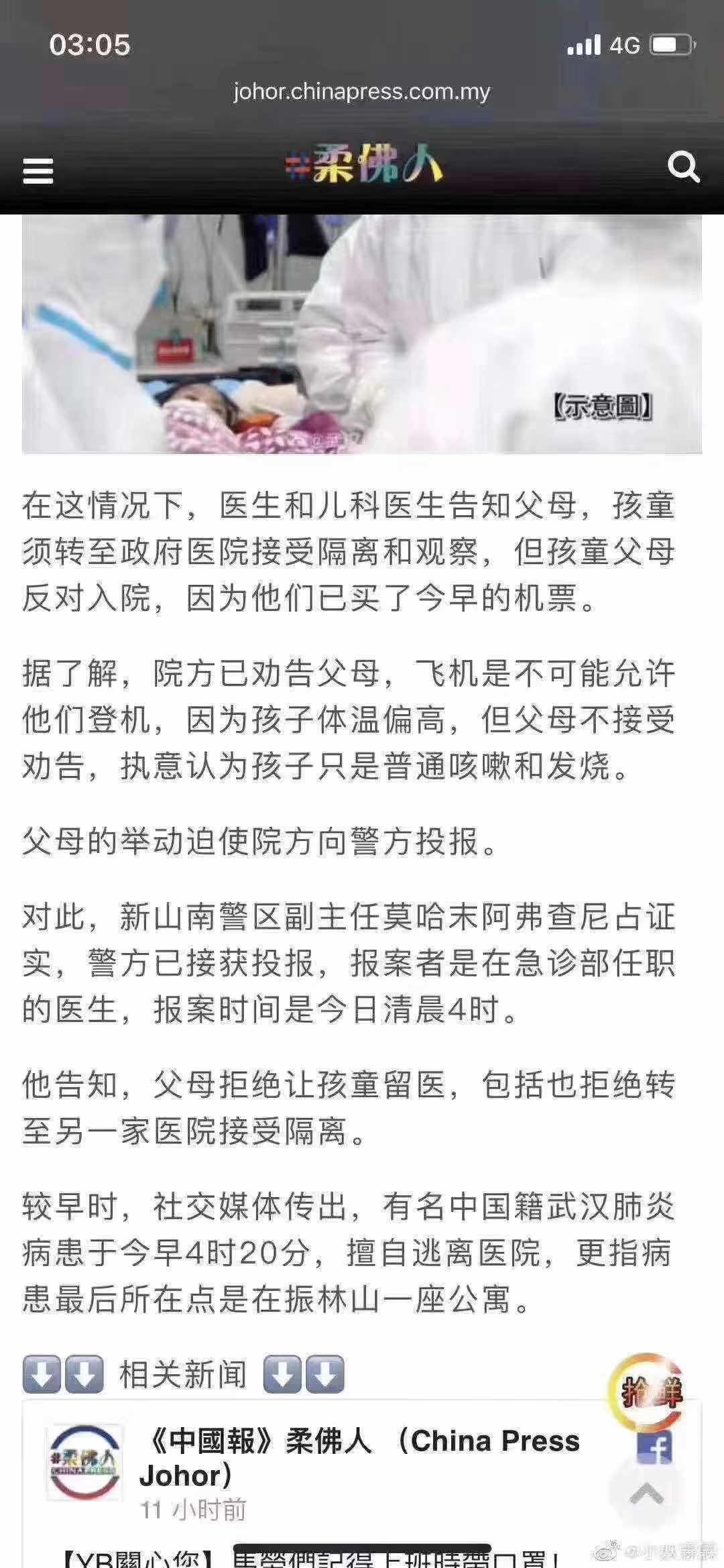Jump back to top with arrow button

pyautogui.click(x=646, y=1492)
